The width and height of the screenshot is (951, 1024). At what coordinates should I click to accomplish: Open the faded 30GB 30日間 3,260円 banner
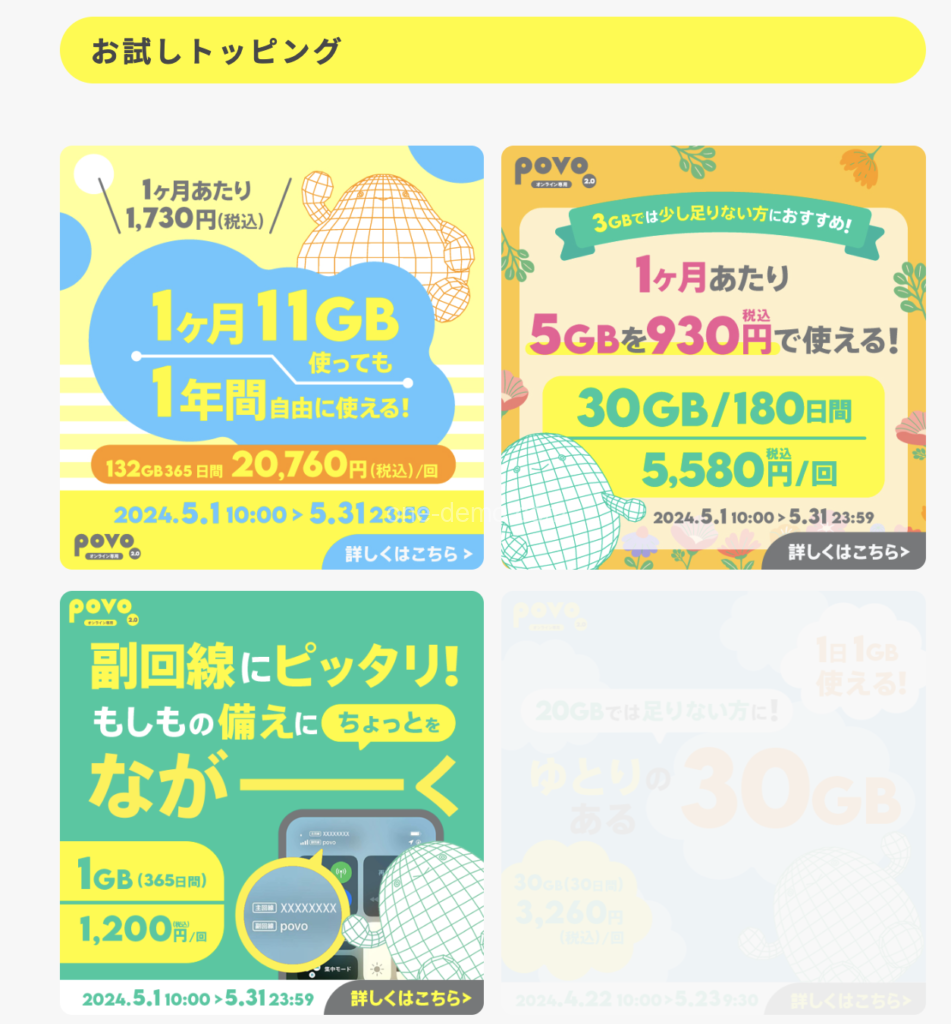713,802
